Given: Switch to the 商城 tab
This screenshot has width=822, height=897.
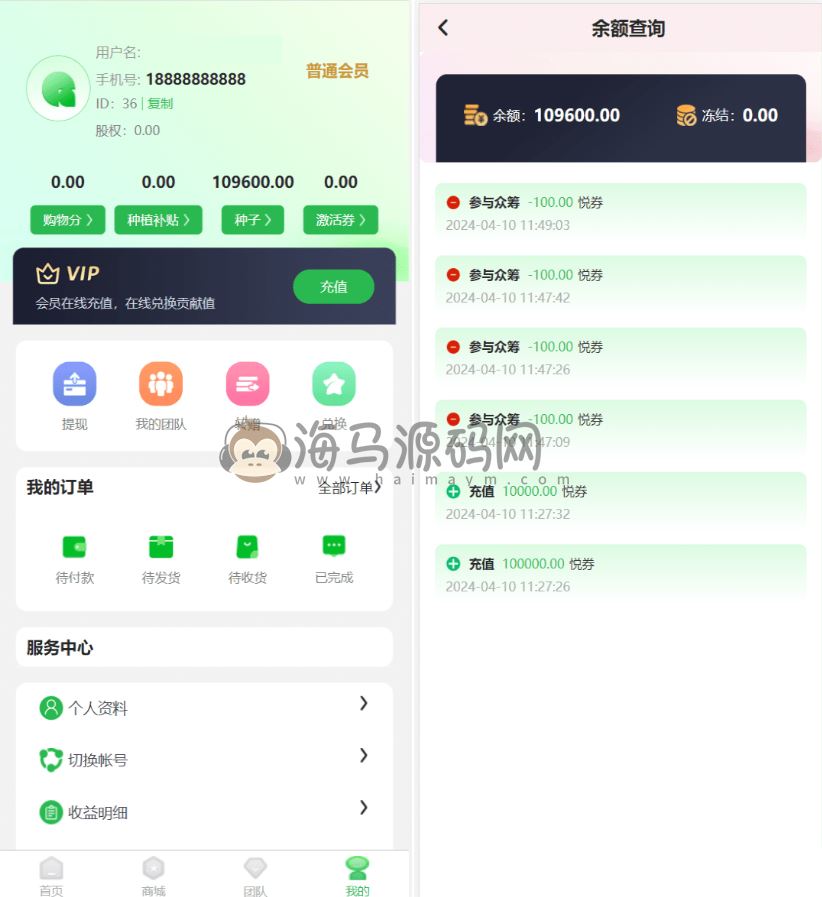Looking at the screenshot, I should coord(153,875).
